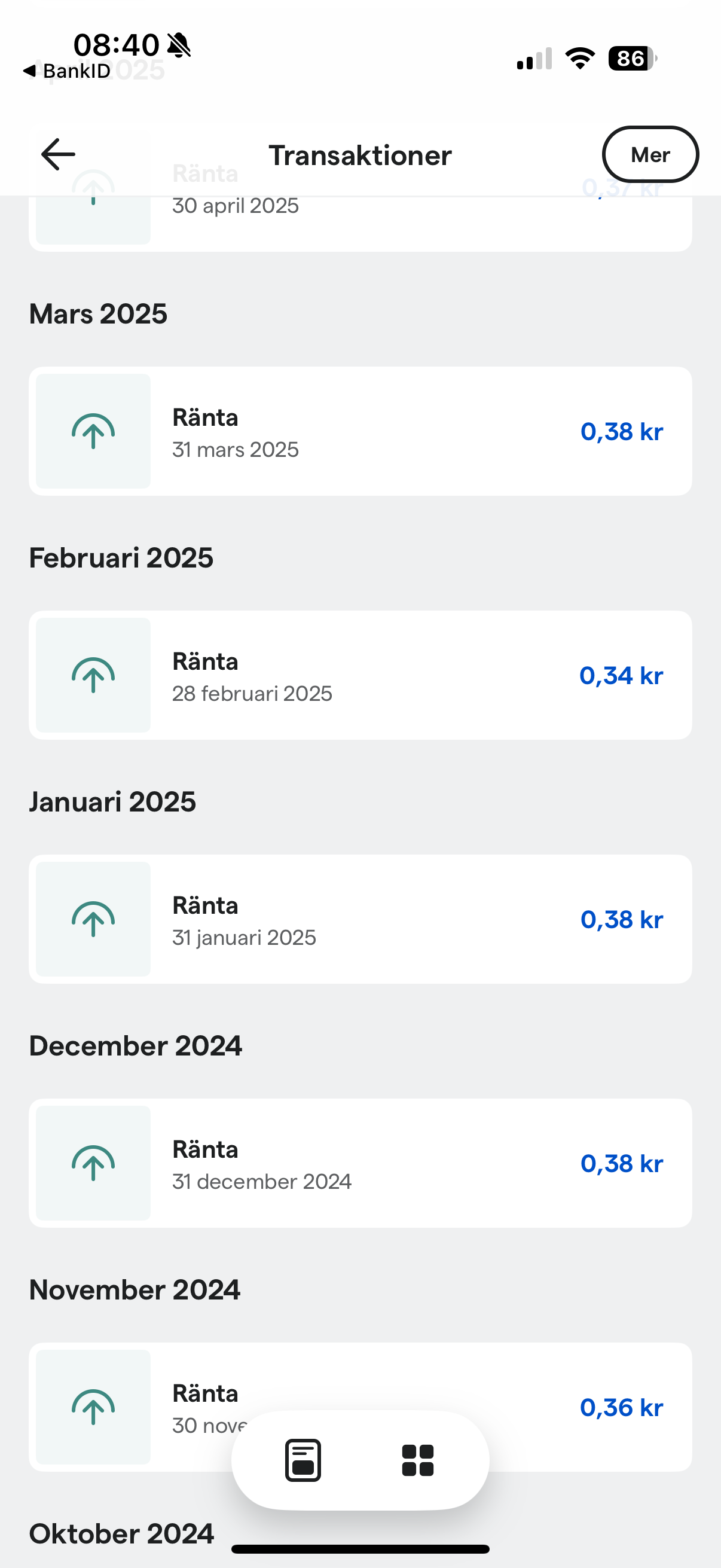The image size is (721, 1568).
Task: Open the four-squares grid menu tab
Action: pyautogui.click(x=417, y=1460)
